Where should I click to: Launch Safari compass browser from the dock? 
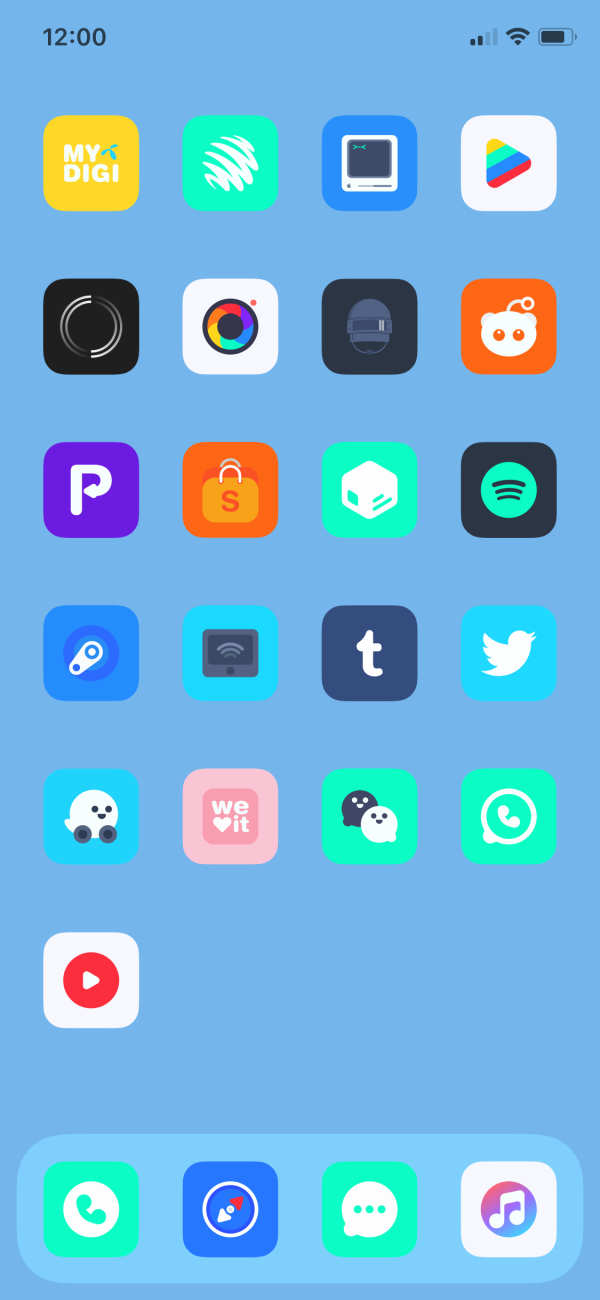230,1209
